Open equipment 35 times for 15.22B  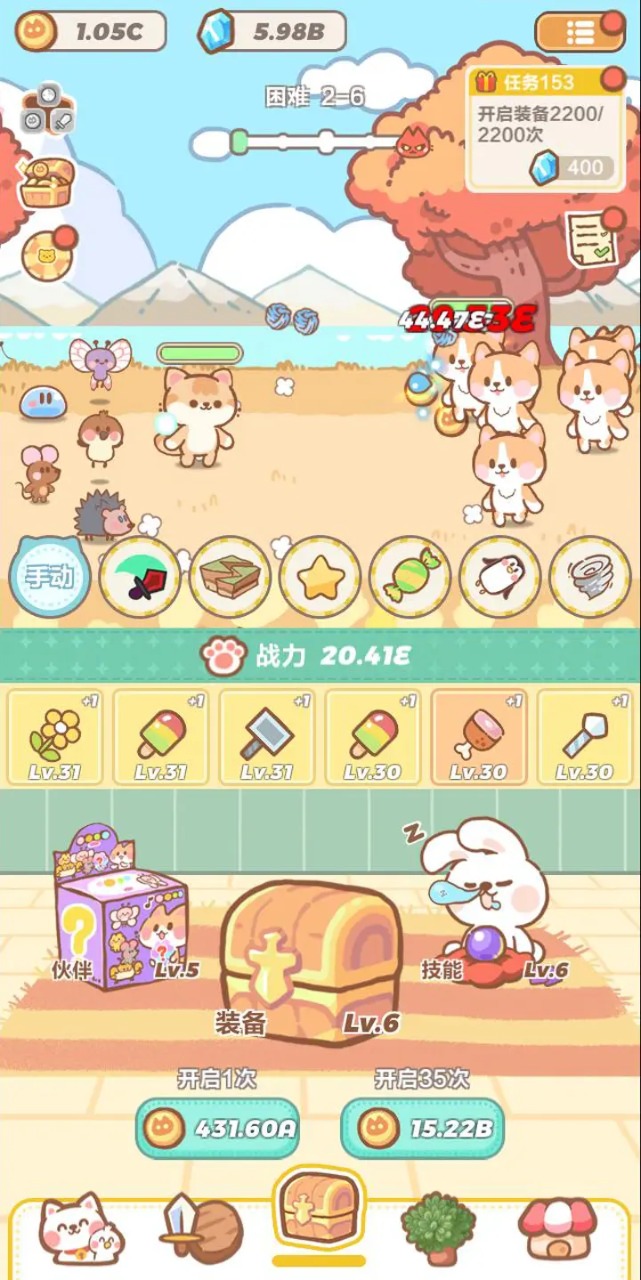[422, 1129]
